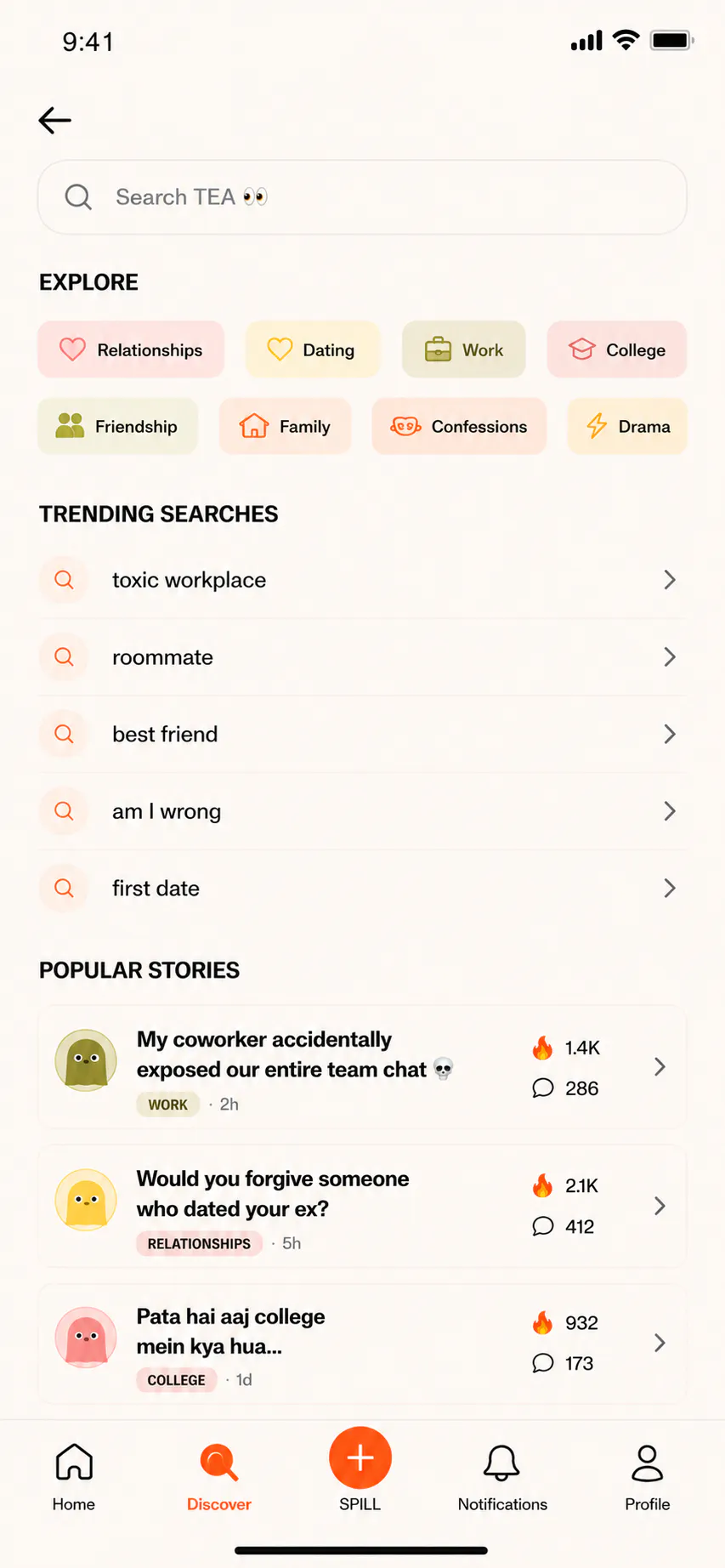Screen dimensions: 725x1568
Task: Open the Notifications tab
Action: pos(502,1478)
